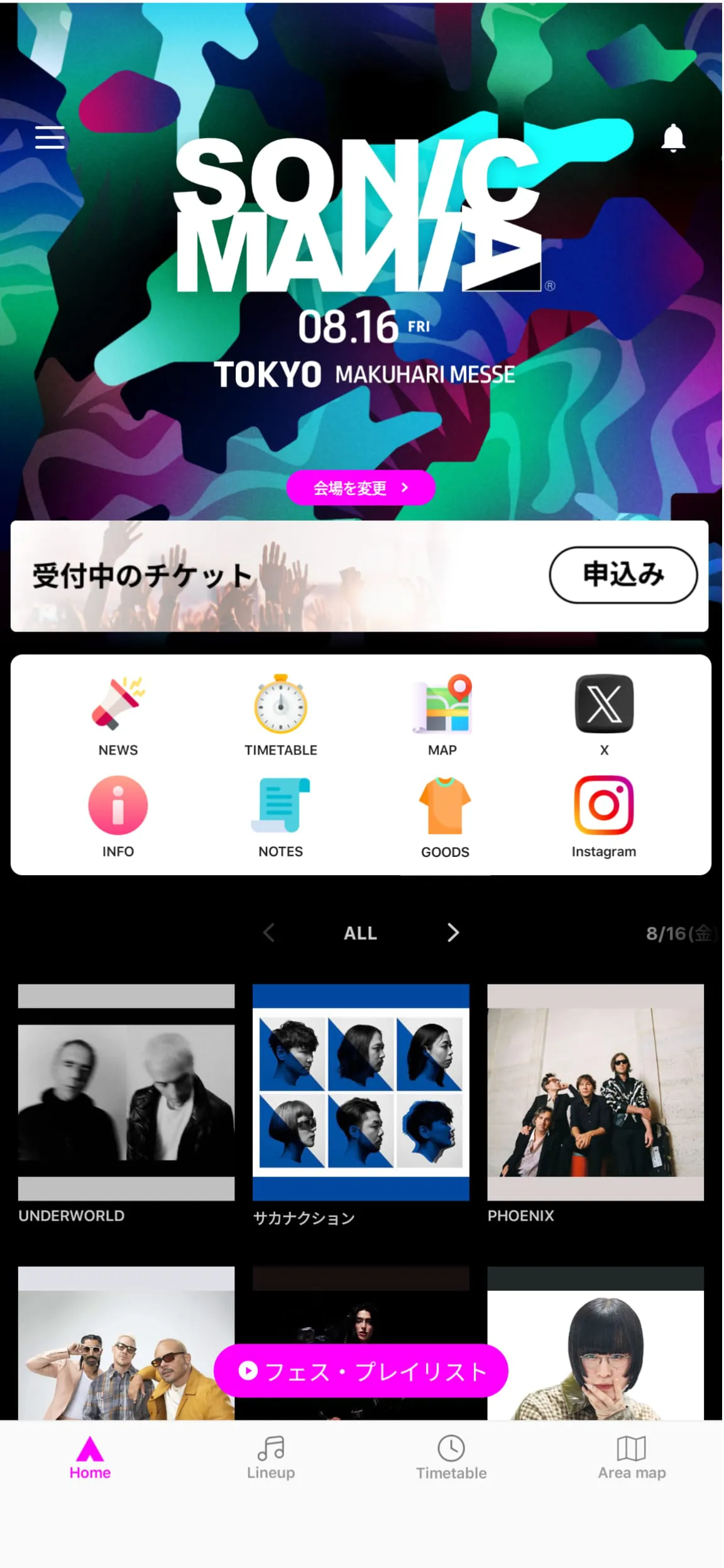
Task: Switch to the Area map tab
Action: click(x=632, y=1457)
